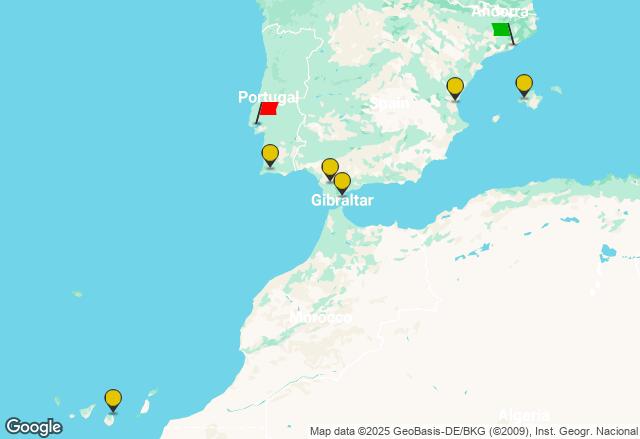Select the green flag marker near Andorra
Viewport: 640px width, 439px height.
(502, 30)
